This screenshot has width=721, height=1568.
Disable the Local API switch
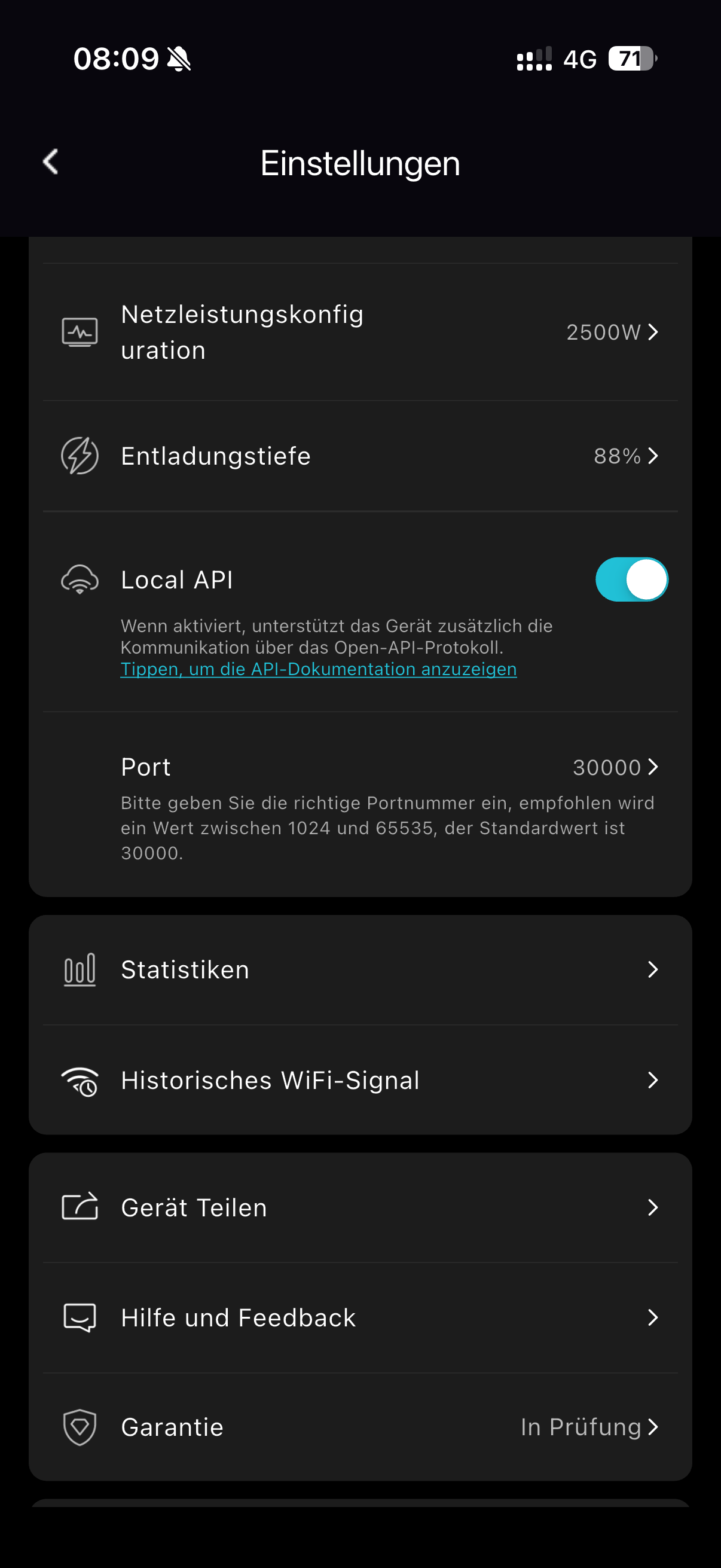[631, 579]
